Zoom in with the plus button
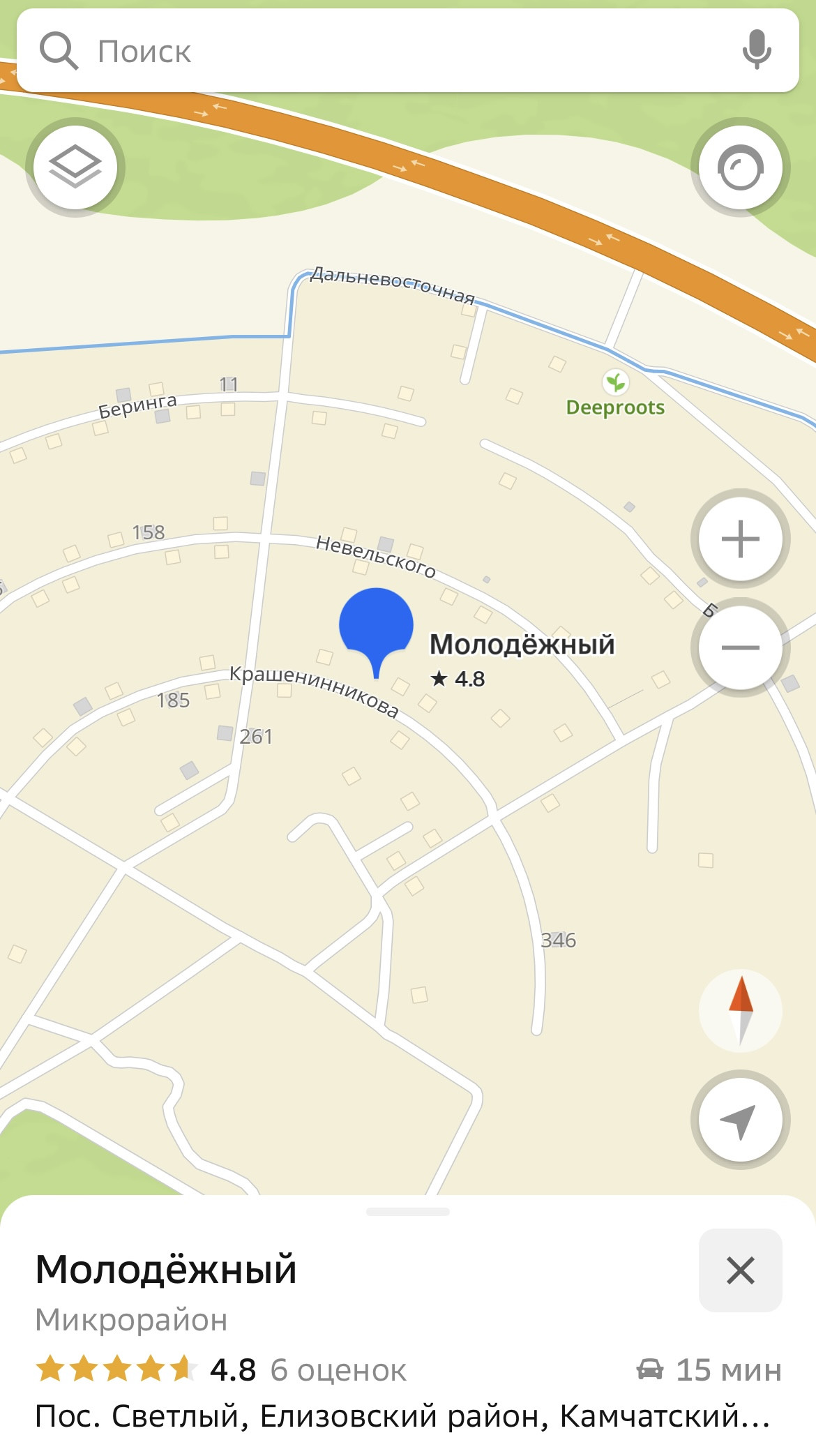816x1456 pixels. point(740,539)
